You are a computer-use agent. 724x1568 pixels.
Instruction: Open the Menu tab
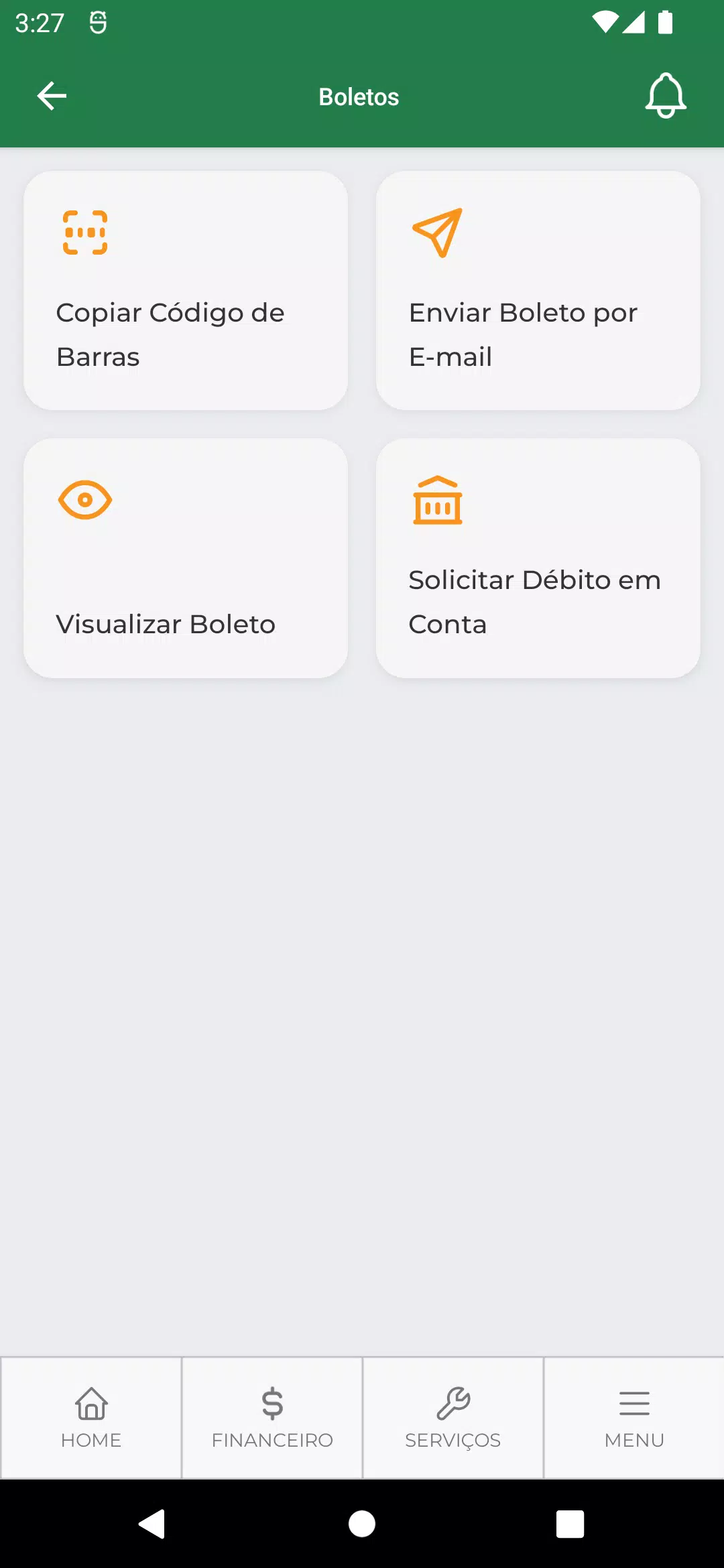tap(634, 1418)
